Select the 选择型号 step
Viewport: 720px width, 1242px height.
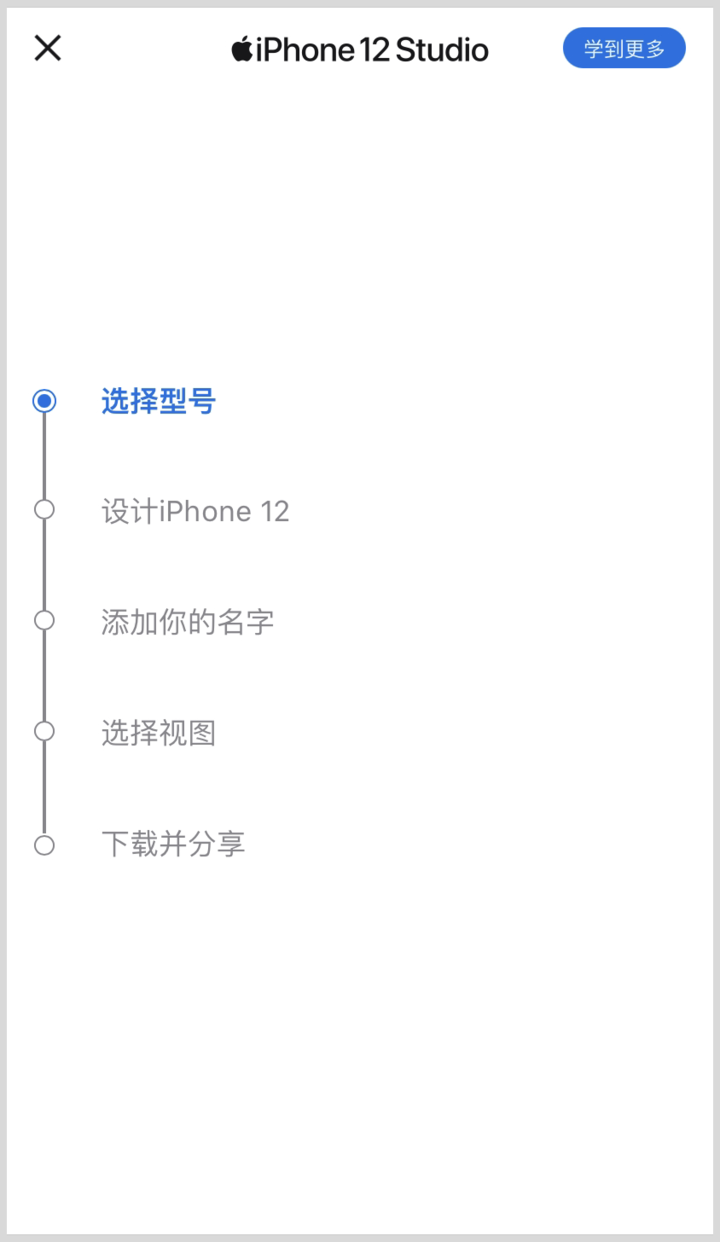pyautogui.click(x=158, y=402)
